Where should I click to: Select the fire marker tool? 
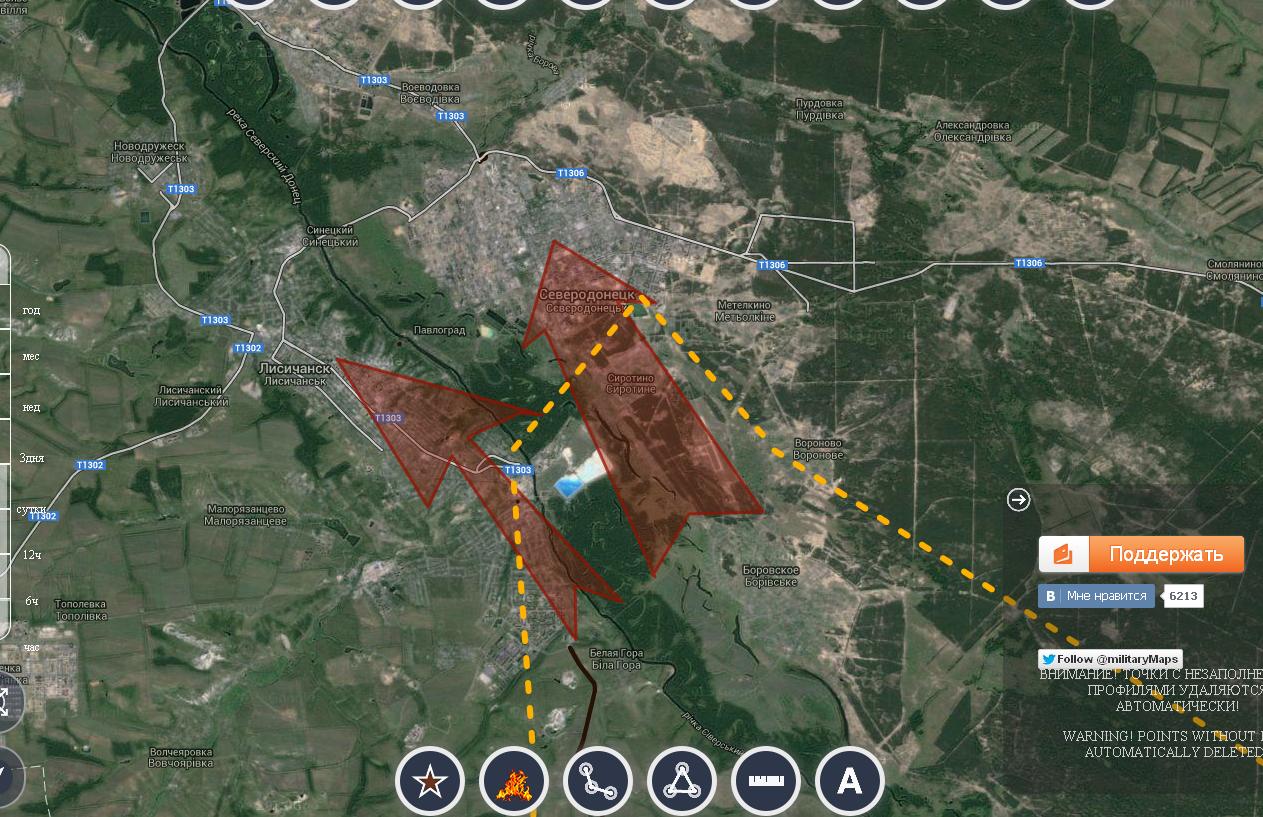point(514,782)
